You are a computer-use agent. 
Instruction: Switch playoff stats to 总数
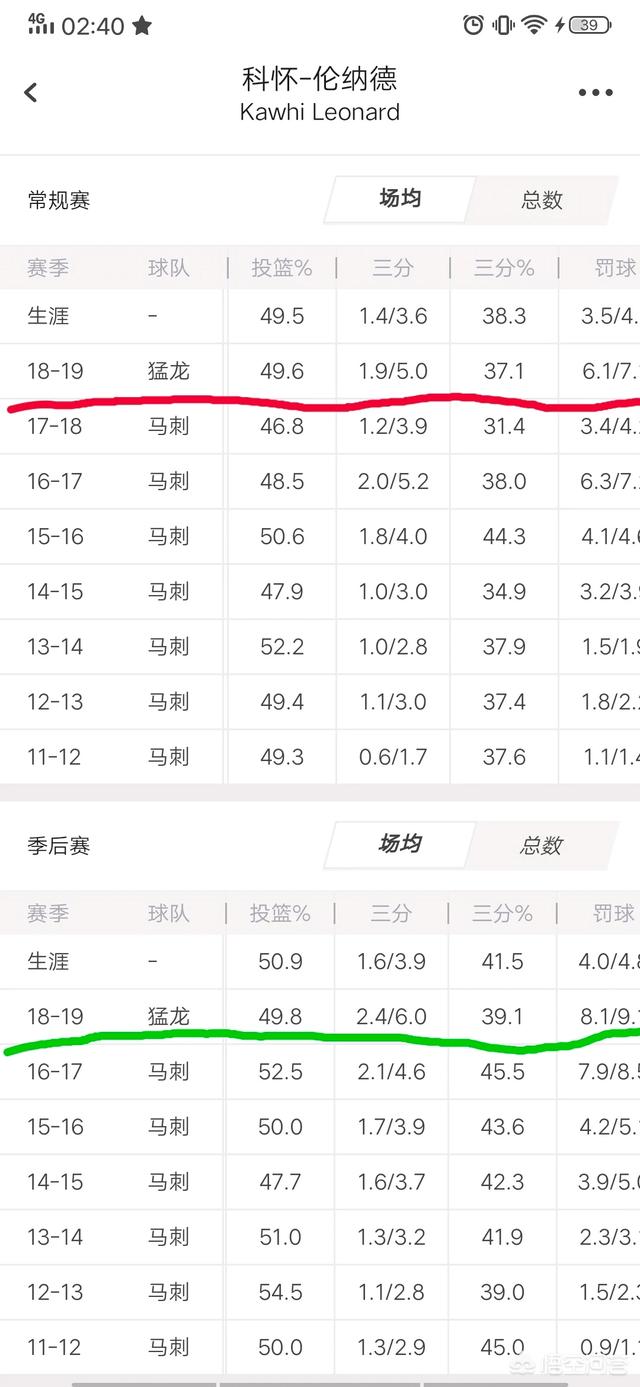pos(543,846)
